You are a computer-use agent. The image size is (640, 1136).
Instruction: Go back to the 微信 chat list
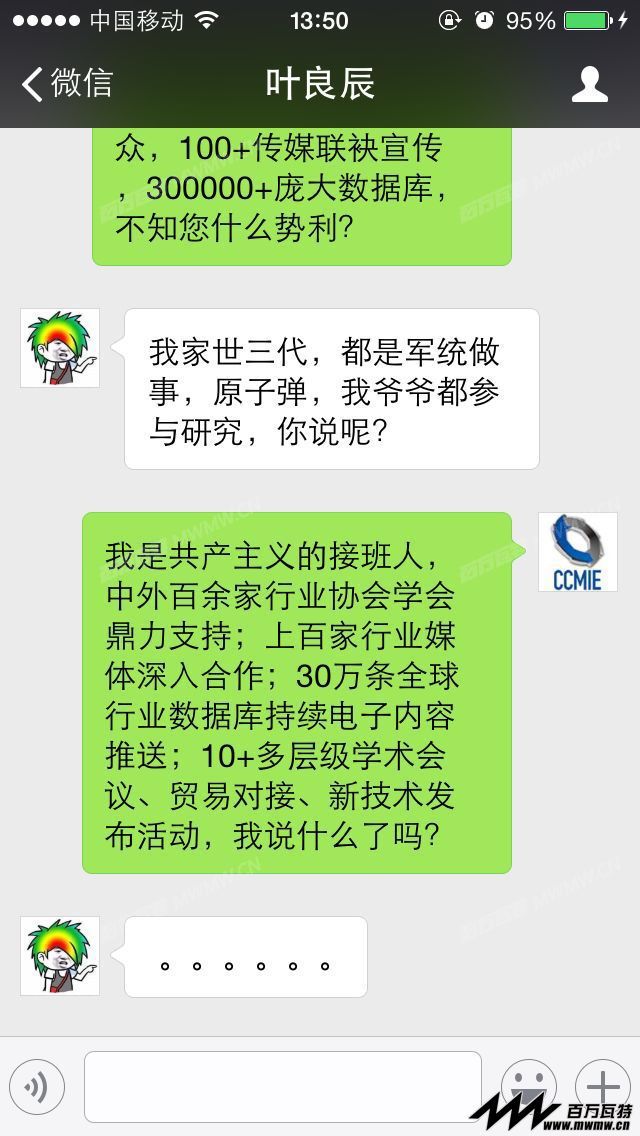66,84
